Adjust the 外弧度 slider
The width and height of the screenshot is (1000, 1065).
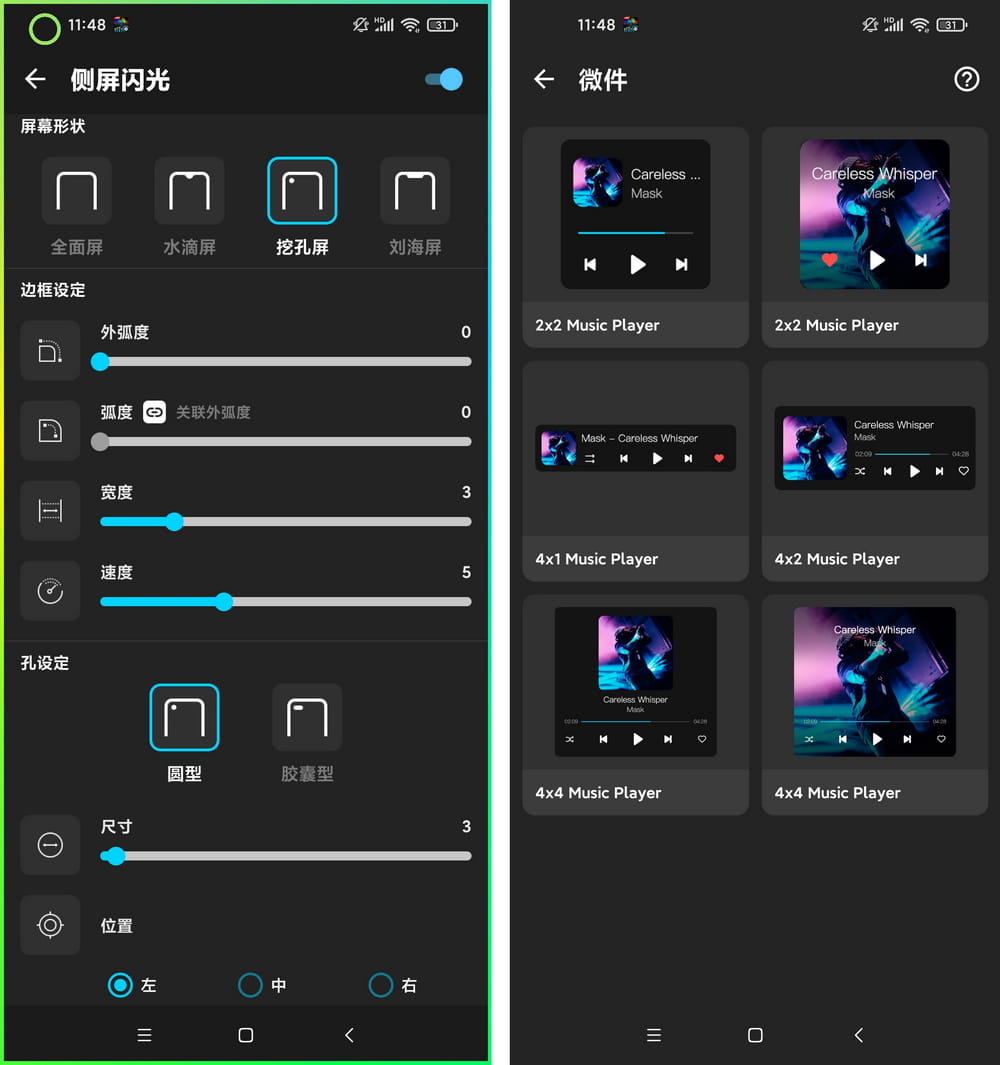tap(285, 362)
